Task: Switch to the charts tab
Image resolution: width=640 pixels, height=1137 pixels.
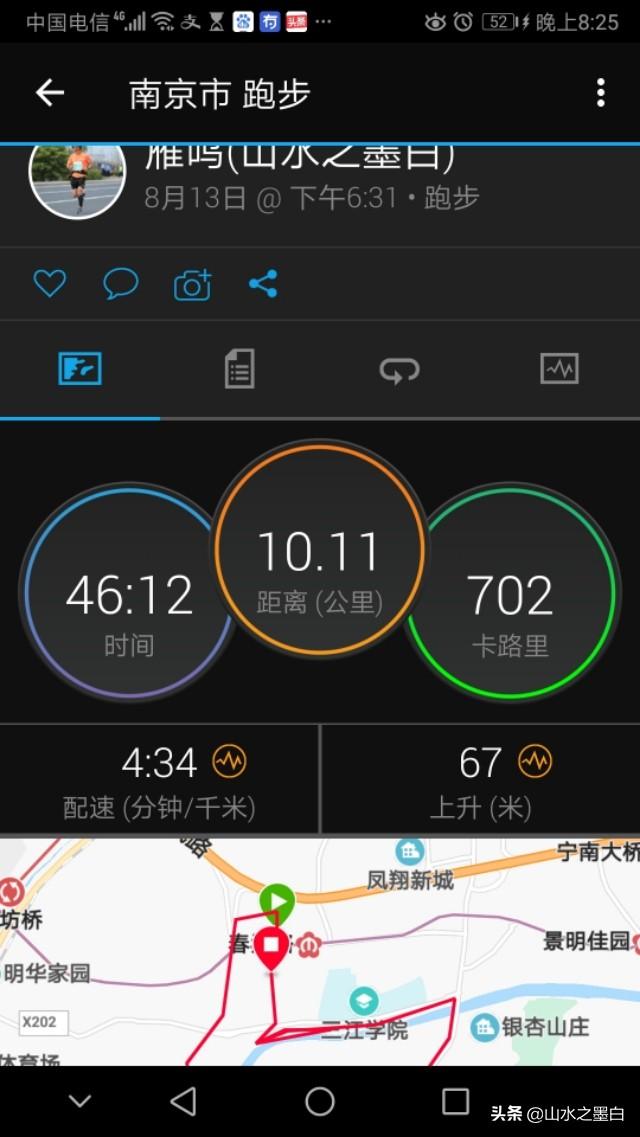Action: [x=559, y=369]
